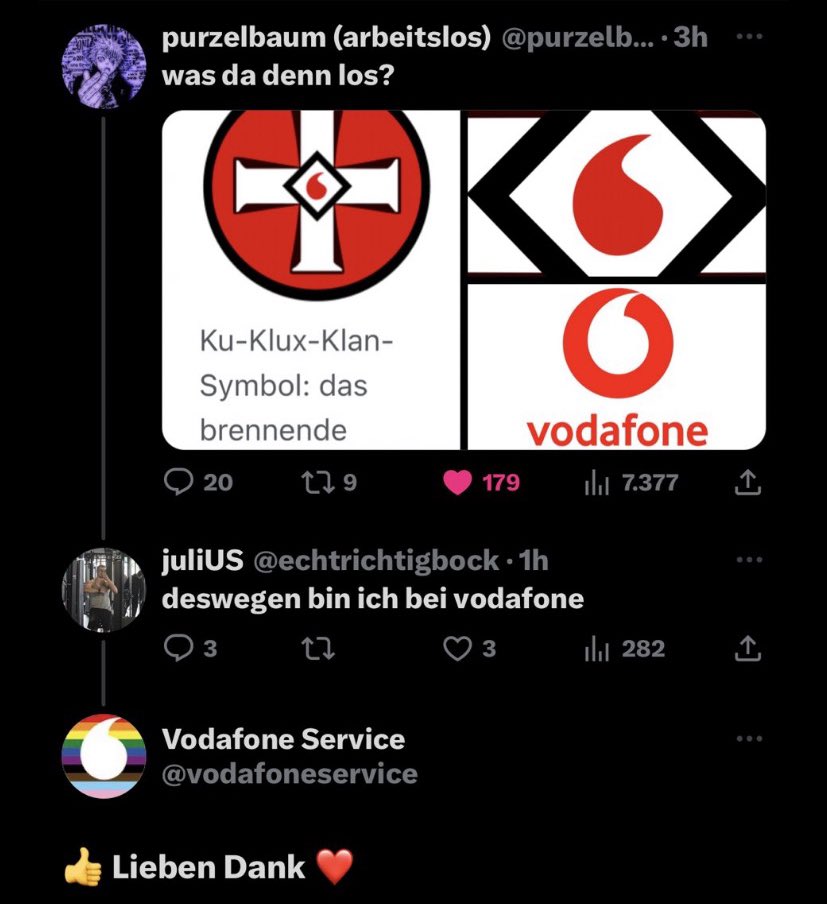The width and height of the screenshot is (827, 904).
Task: Open Vodafone Service profile avatar
Action: click(x=103, y=757)
